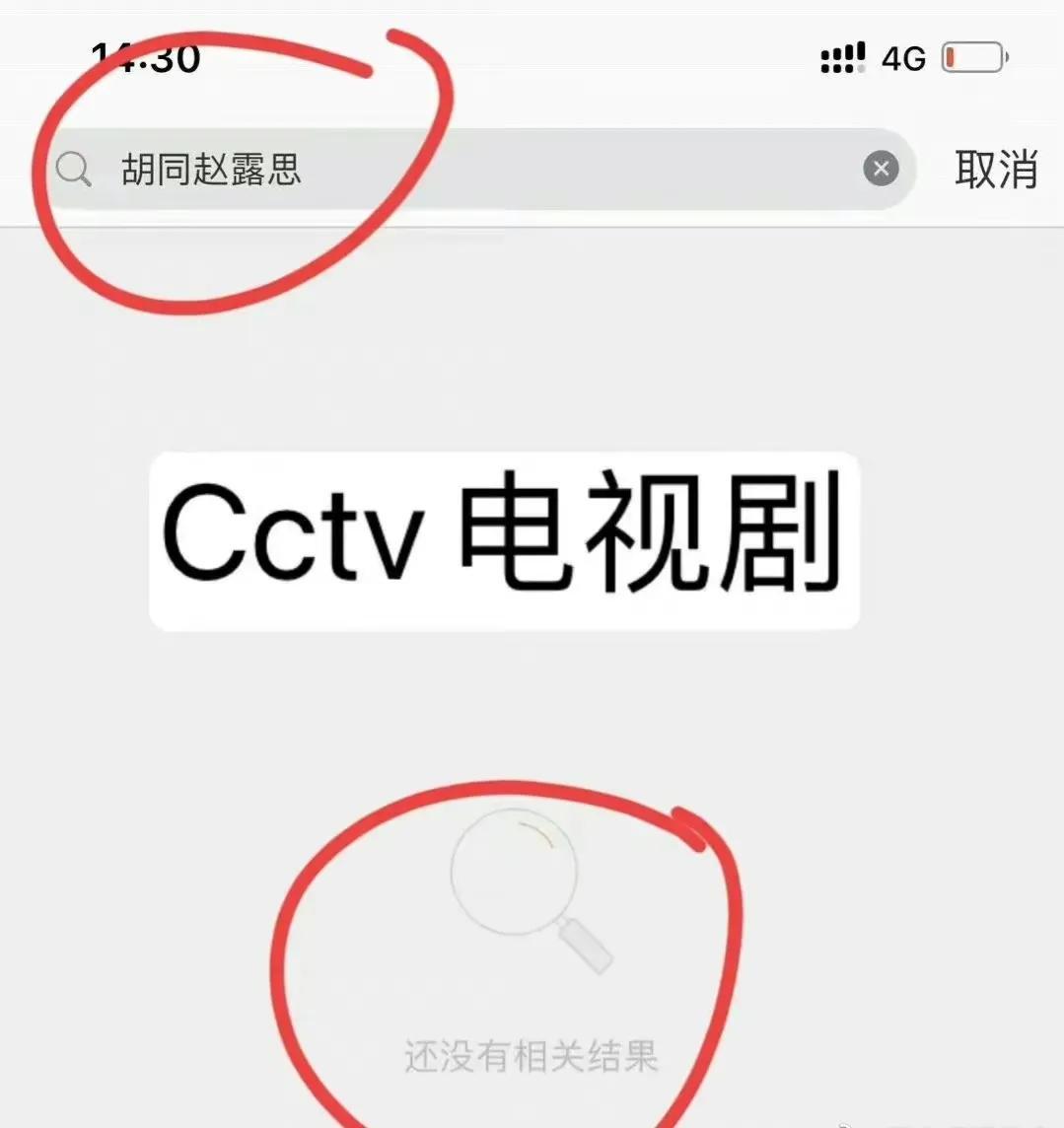Cancel the search via 取消
This screenshot has height=1128, width=1064.
pos(996,170)
